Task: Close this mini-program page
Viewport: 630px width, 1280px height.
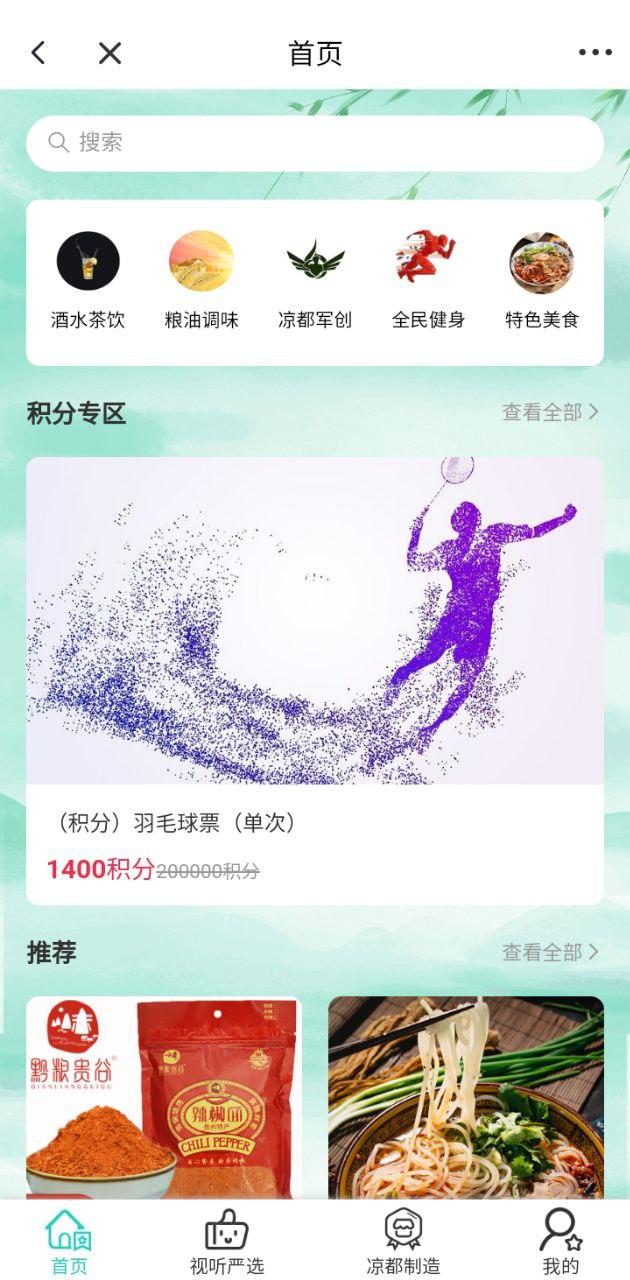Action: (110, 53)
